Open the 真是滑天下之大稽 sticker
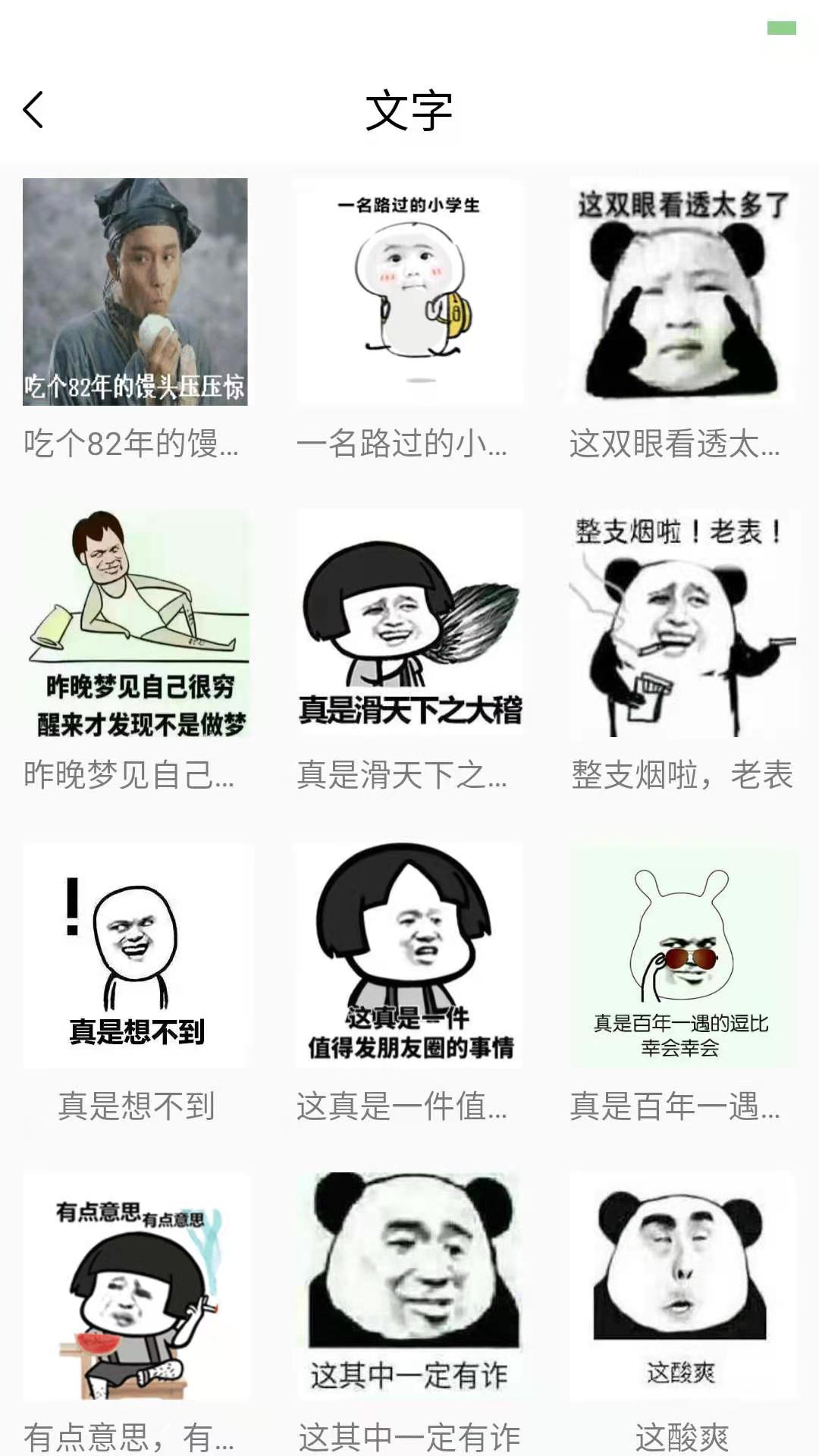The height and width of the screenshot is (1456, 819). (409, 623)
